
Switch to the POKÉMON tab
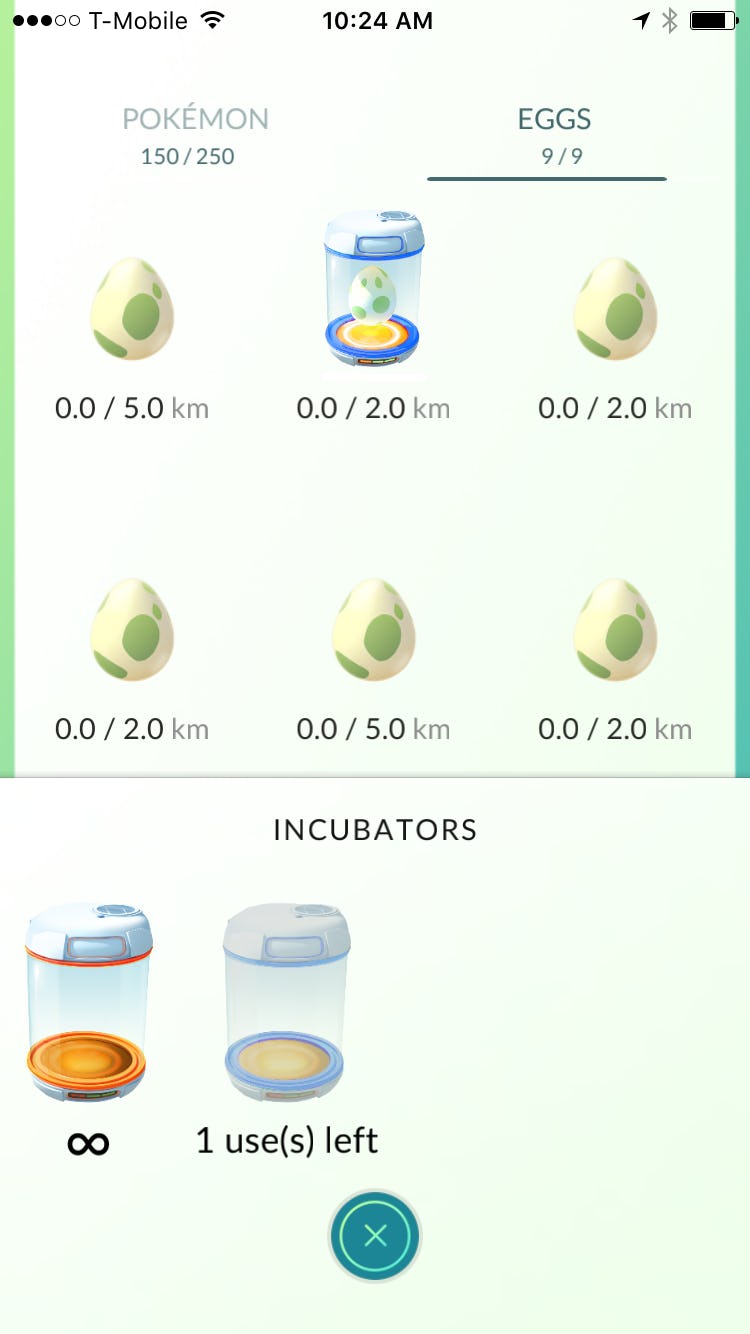[x=195, y=118]
